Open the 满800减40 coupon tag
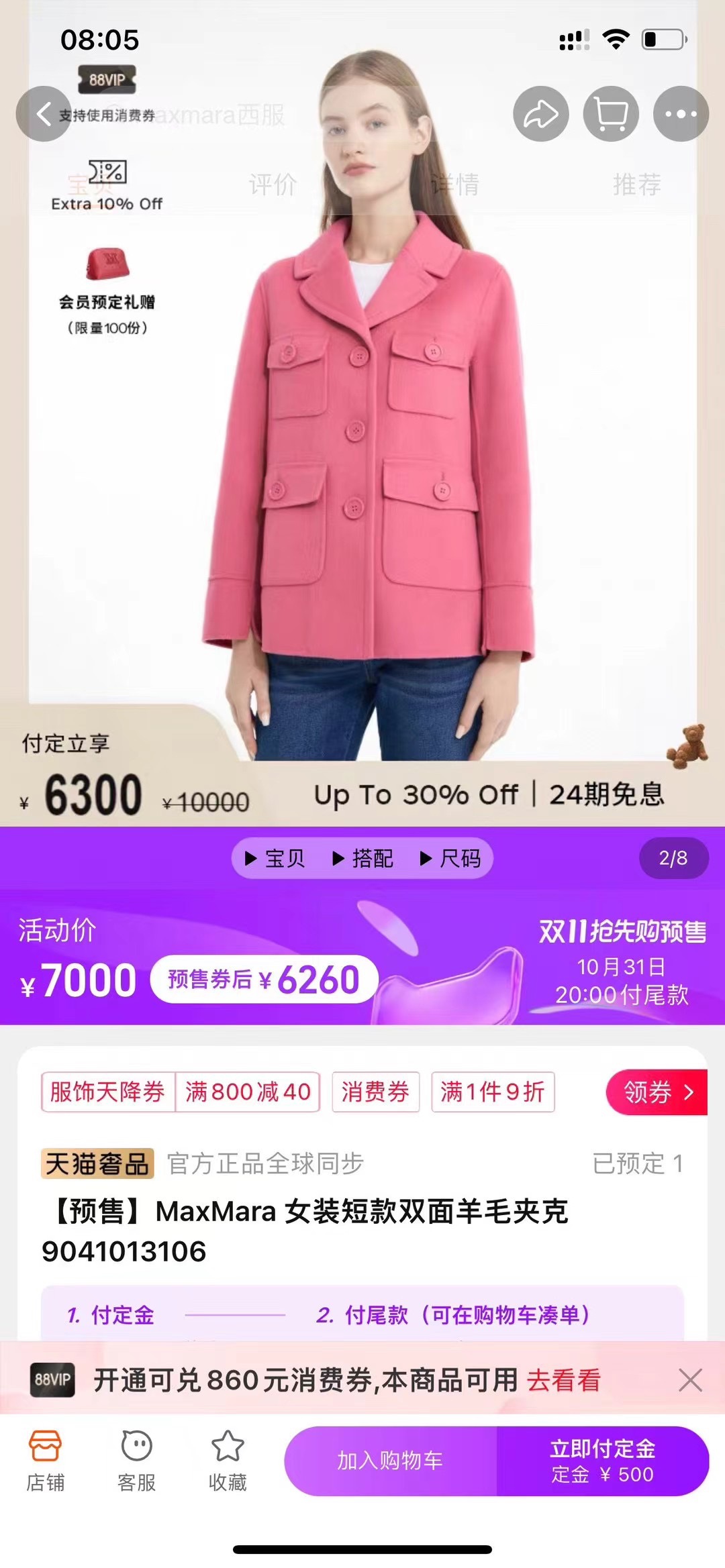The height and width of the screenshot is (1568, 725). [x=247, y=1092]
